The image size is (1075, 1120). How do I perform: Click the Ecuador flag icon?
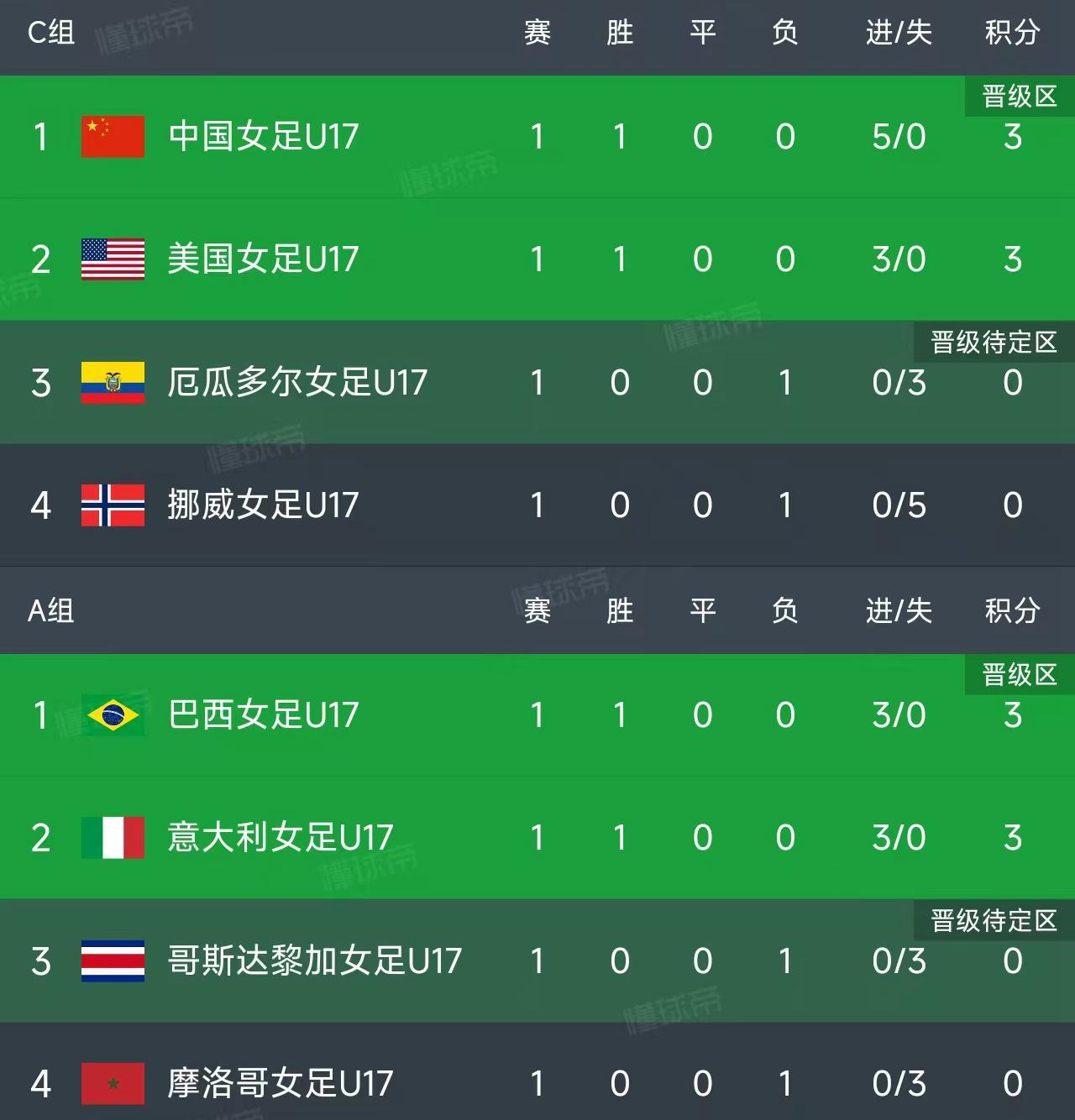click(x=112, y=383)
